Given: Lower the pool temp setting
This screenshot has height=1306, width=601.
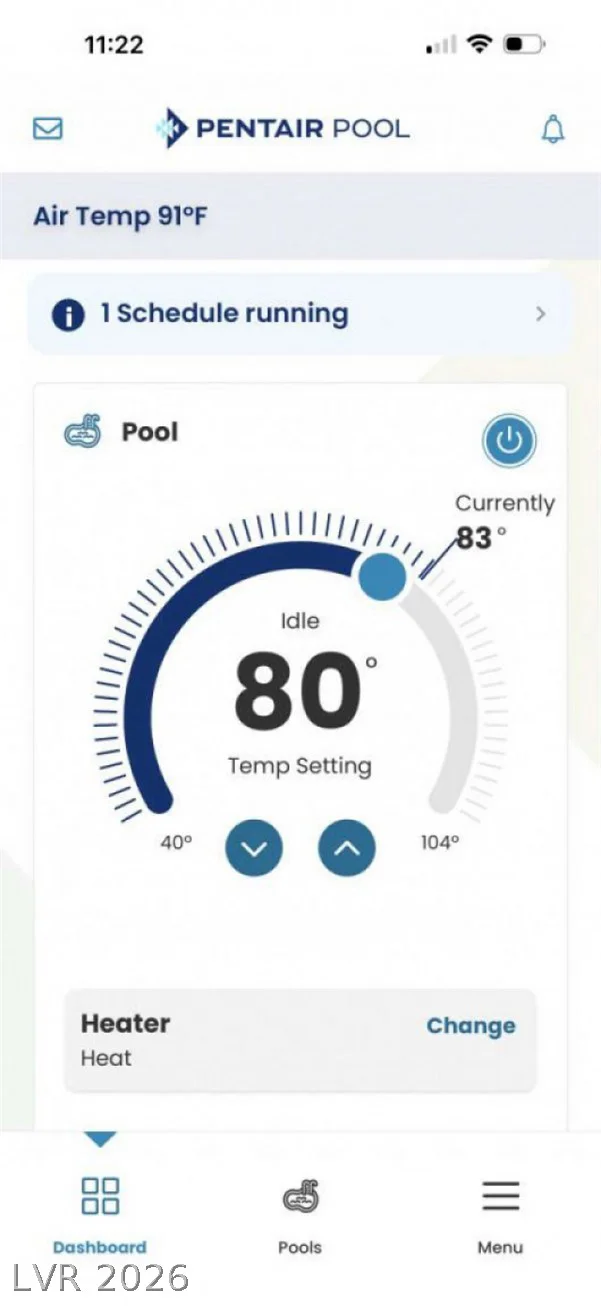Looking at the screenshot, I should [x=254, y=848].
